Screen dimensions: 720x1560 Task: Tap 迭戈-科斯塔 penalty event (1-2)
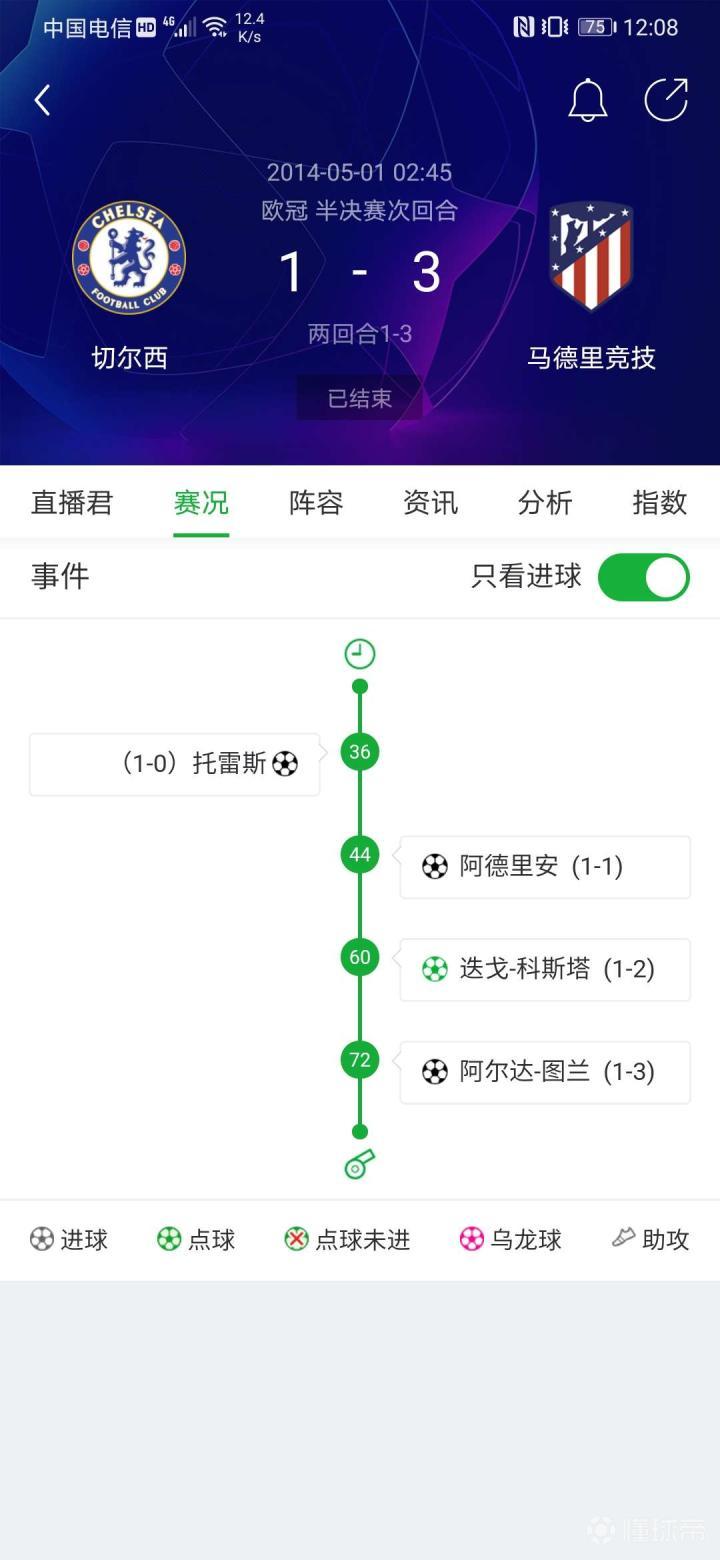coord(545,969)
